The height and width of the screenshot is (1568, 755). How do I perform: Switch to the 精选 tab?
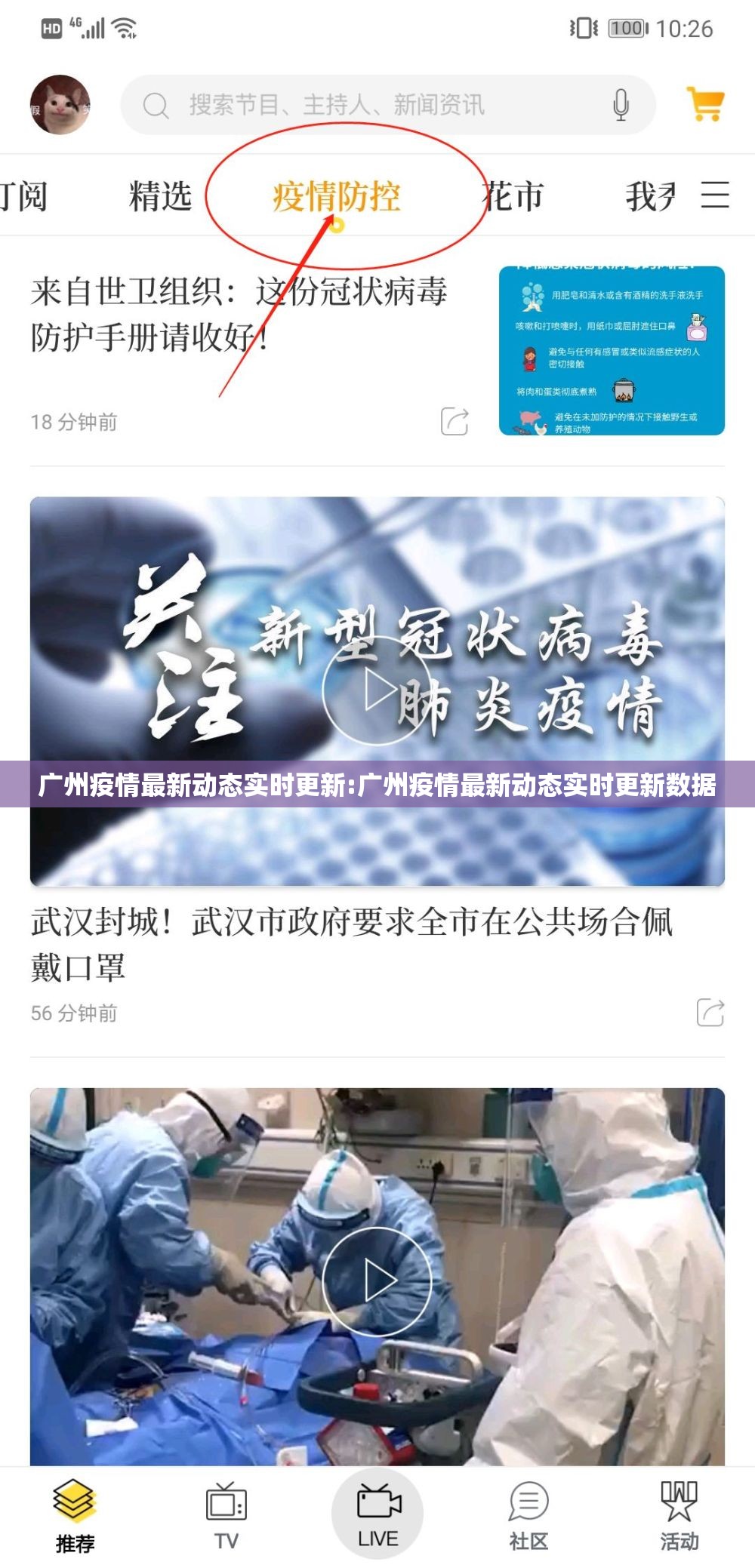point(160,196)
